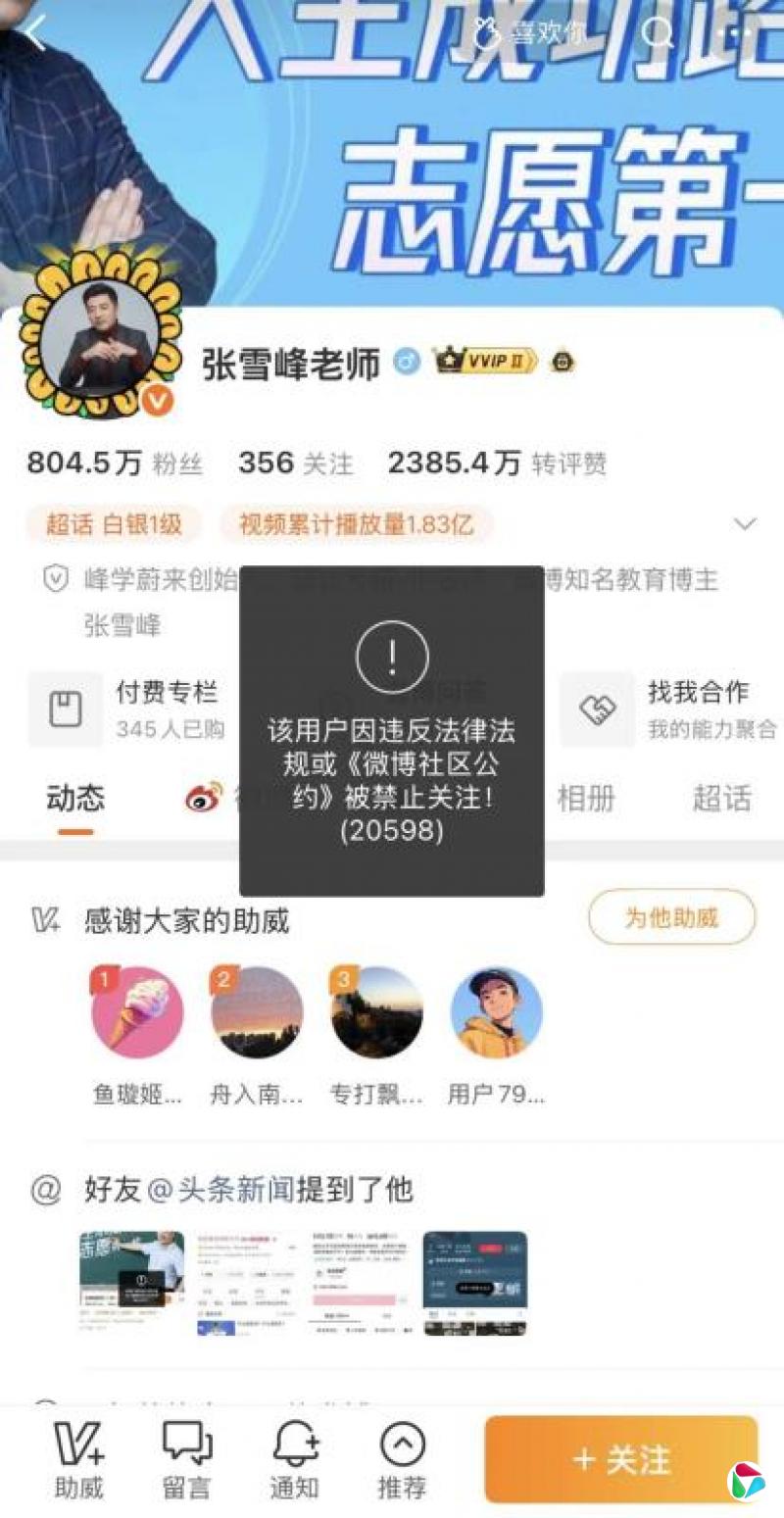The height and width of the screenshot is (1518, 784).
Task: Expand the profile details chevron
Action: click(745, 524)
